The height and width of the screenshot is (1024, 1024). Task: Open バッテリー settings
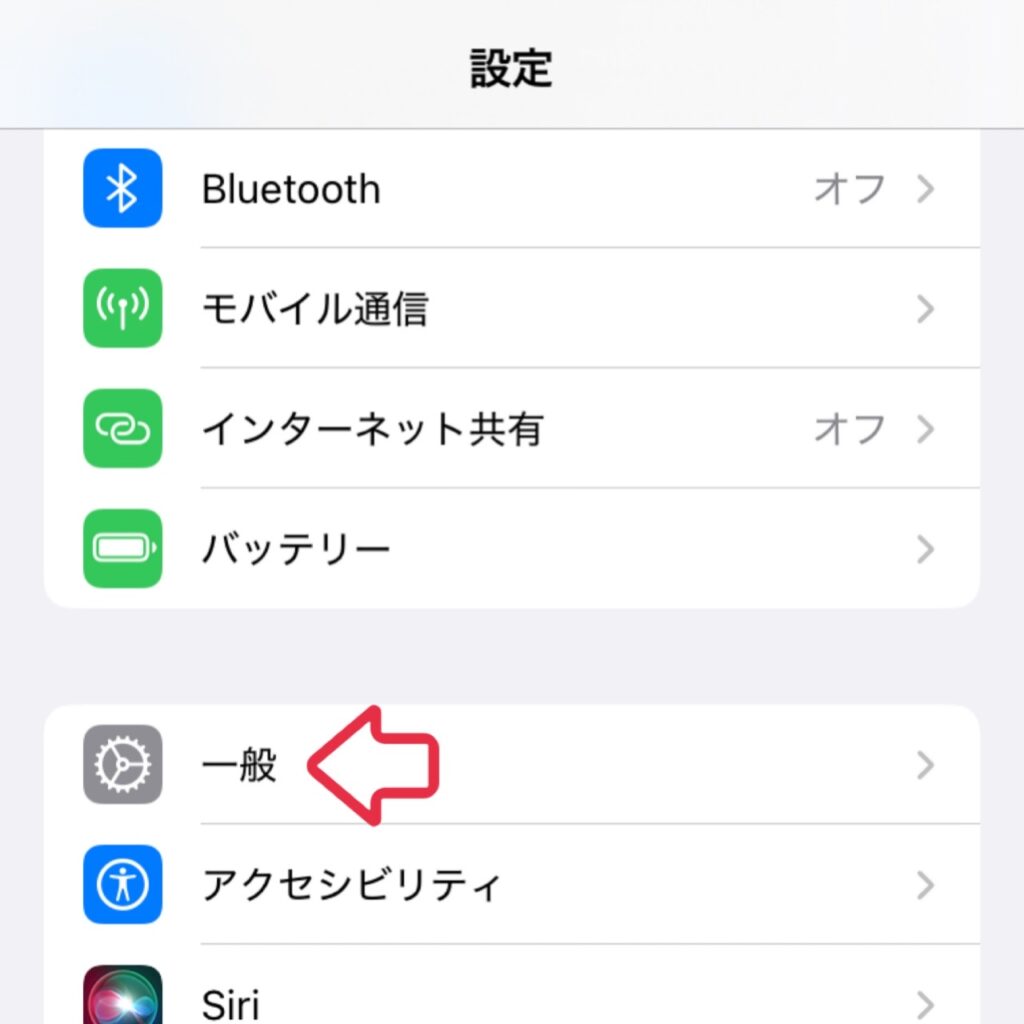510,549
